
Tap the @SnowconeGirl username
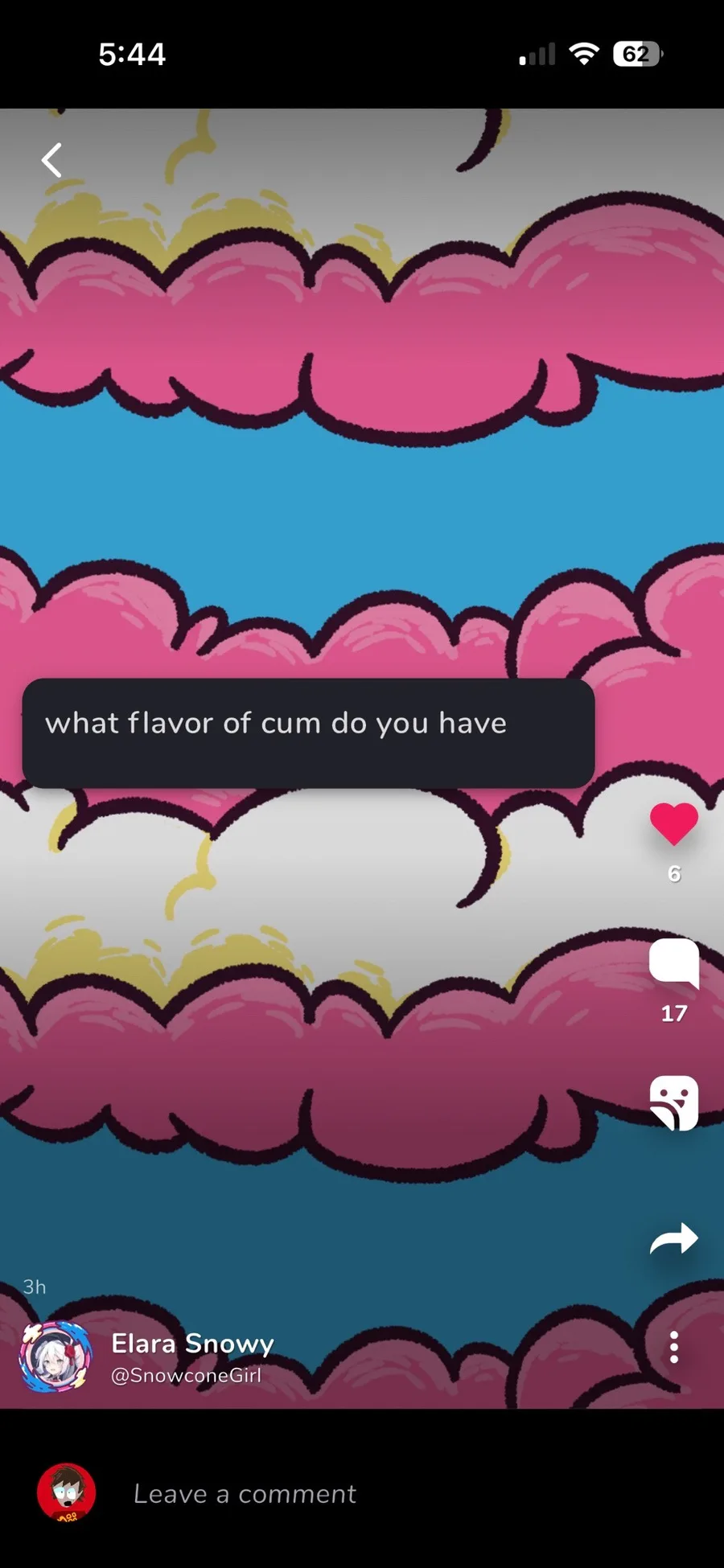click(x=186, y=1376)
